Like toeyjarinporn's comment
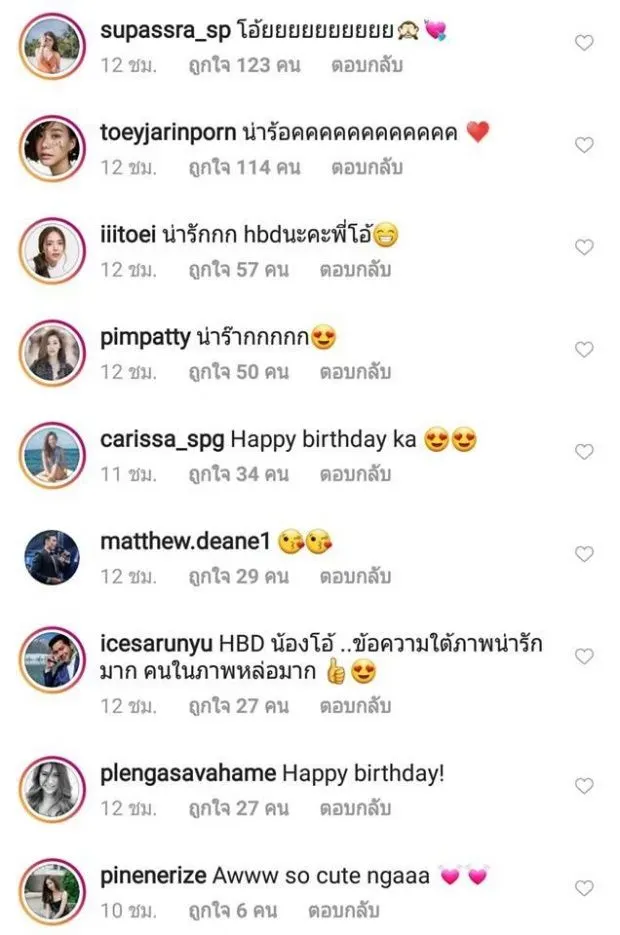 585,145
